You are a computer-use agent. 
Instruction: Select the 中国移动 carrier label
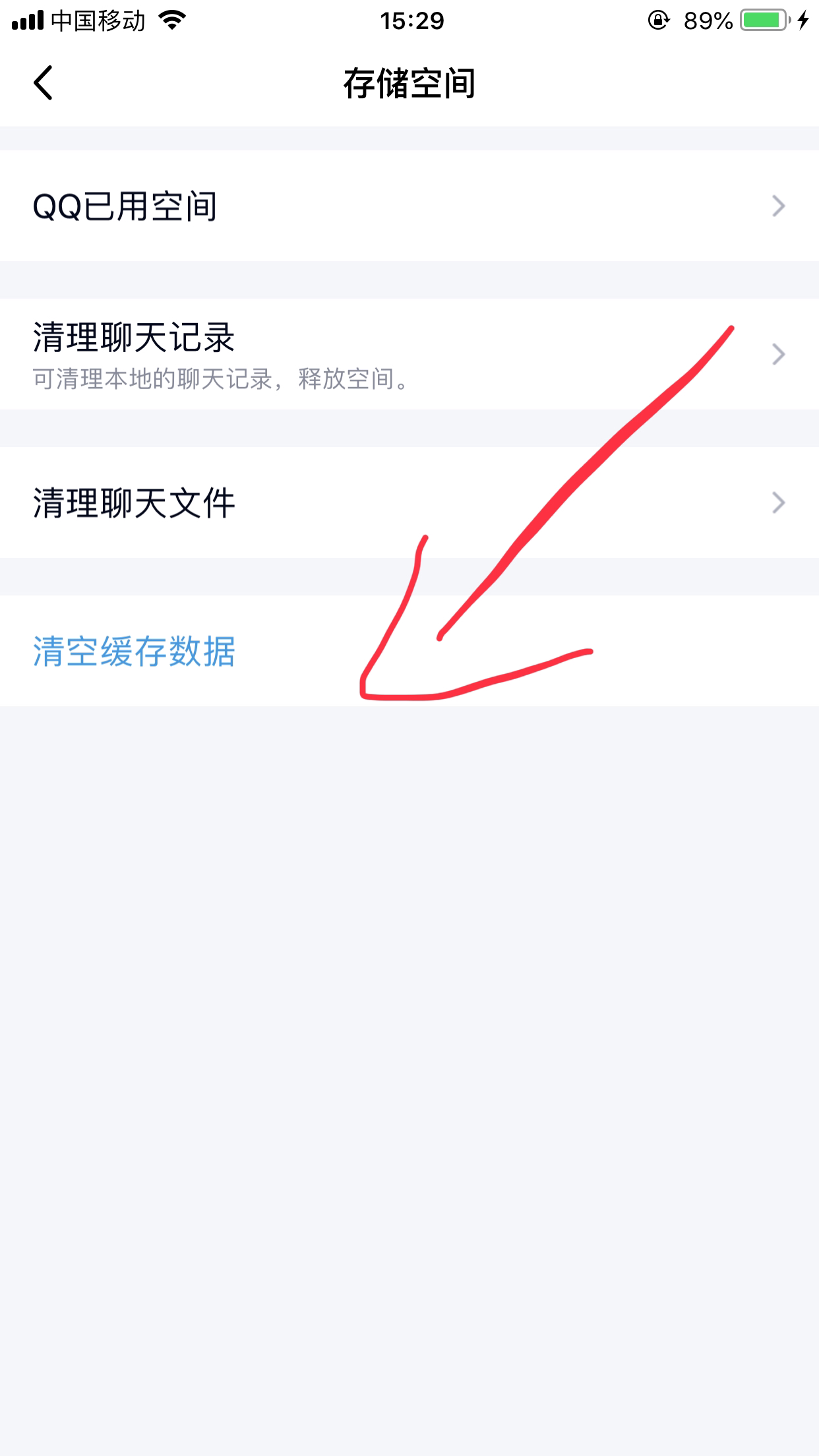pos(96,21)
